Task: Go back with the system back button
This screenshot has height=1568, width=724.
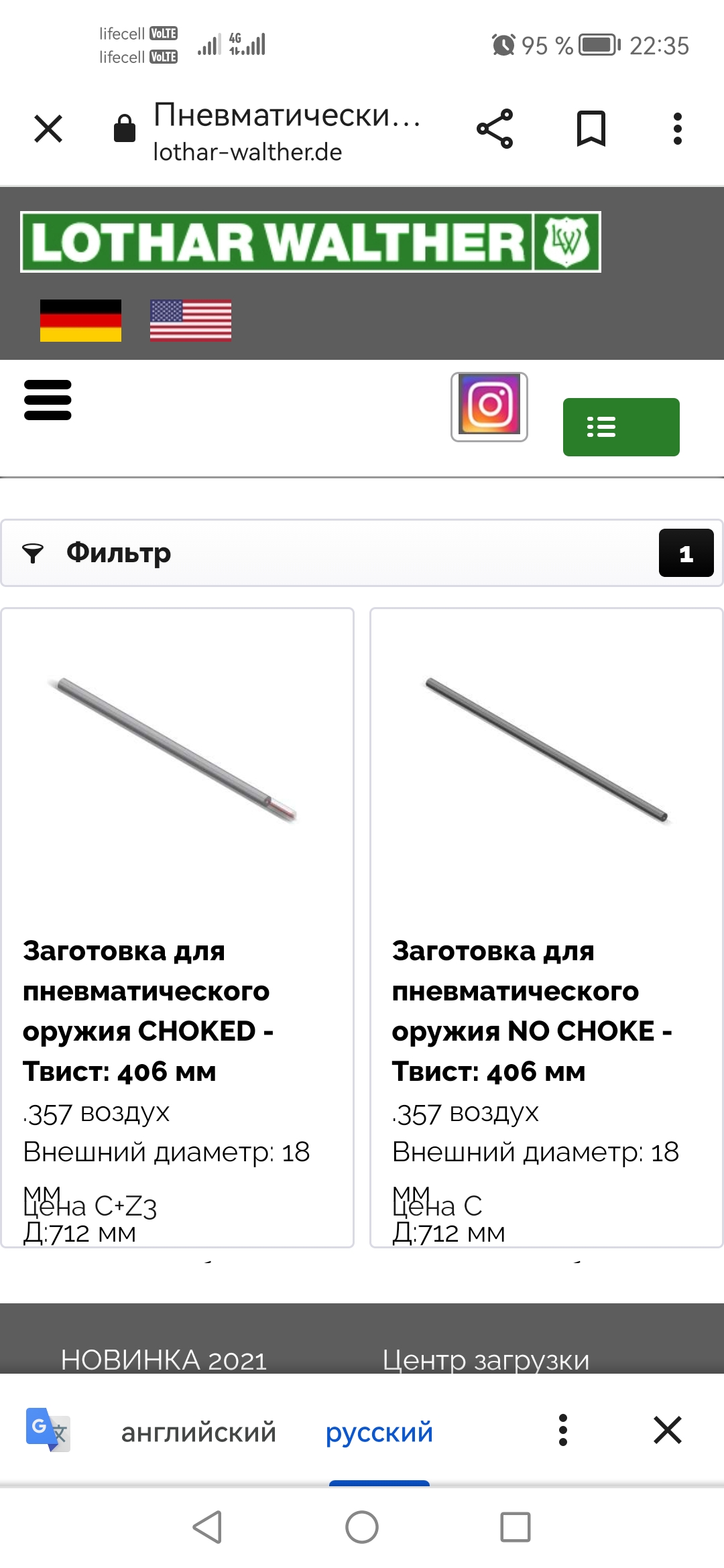Action: tap(208, 1527)
